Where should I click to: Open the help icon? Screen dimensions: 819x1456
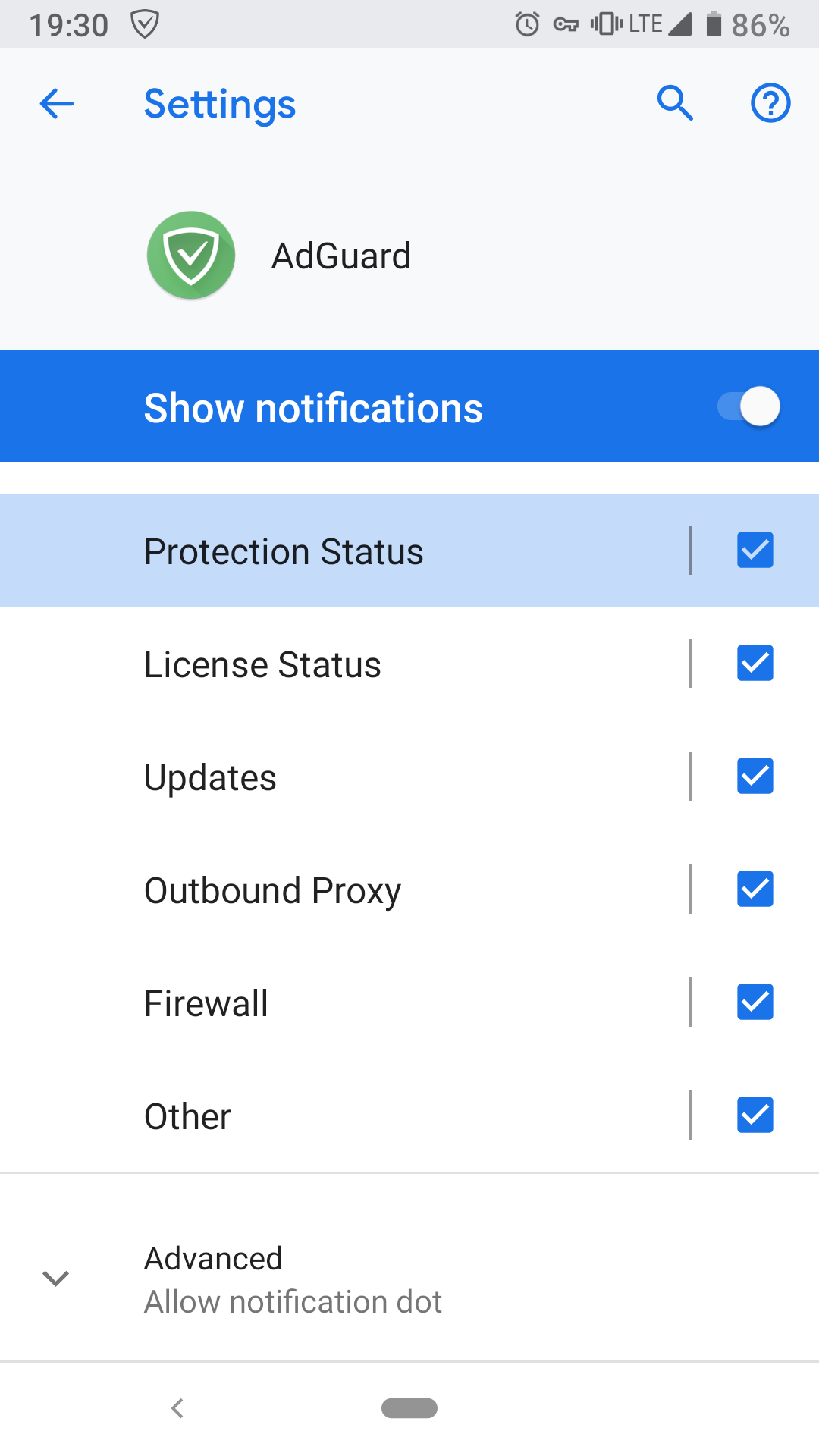point(770,103)
